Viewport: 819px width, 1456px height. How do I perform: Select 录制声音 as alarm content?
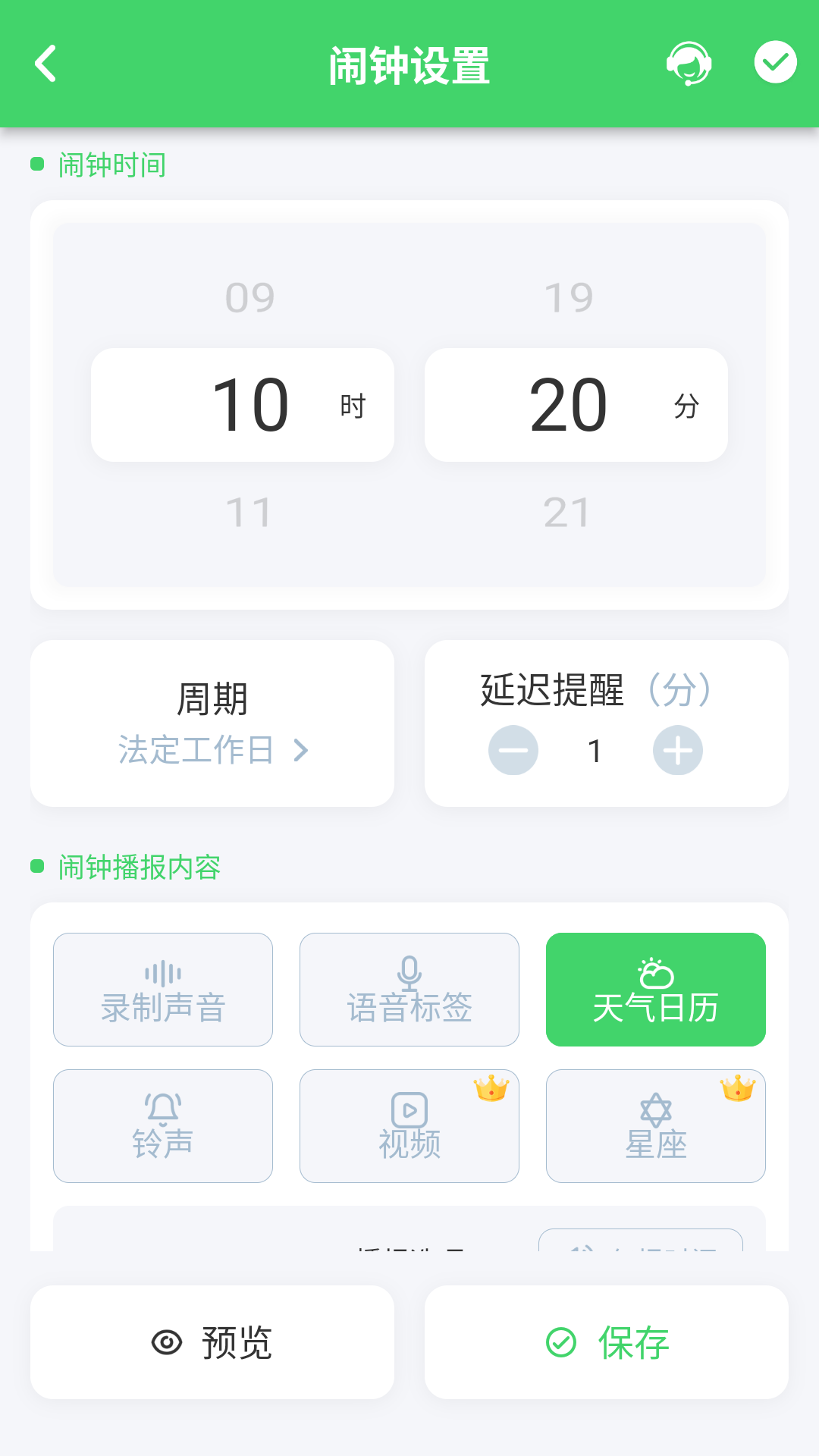click(x=163, y=990)
